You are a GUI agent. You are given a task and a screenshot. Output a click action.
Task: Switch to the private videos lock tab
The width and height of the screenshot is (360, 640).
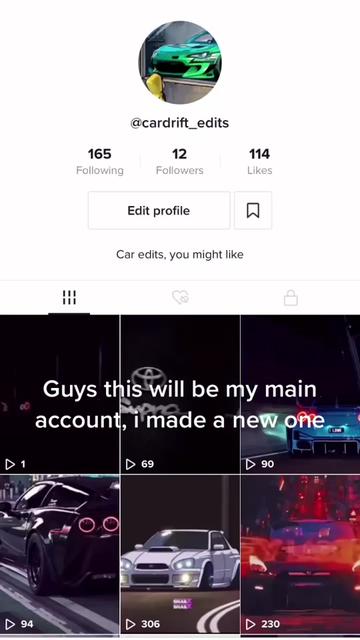pyautogui.click(x=291, y=298)
